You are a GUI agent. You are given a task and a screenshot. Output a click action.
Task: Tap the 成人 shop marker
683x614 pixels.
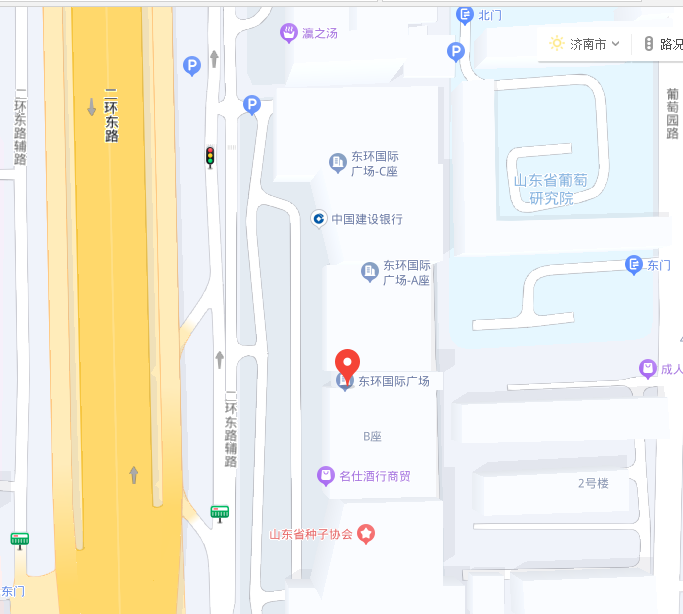tap(649, 369)
